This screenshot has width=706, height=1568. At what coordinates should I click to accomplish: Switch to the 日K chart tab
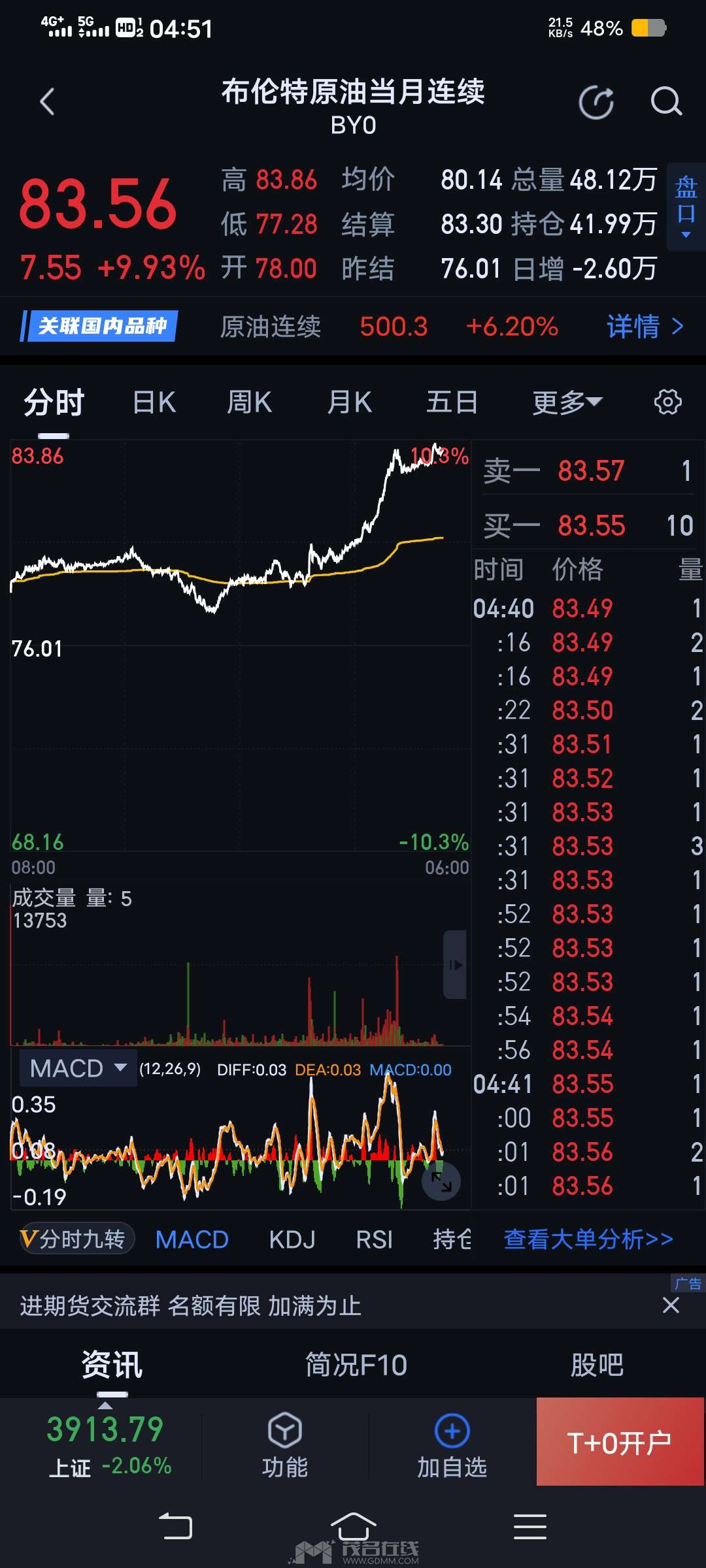154,402
